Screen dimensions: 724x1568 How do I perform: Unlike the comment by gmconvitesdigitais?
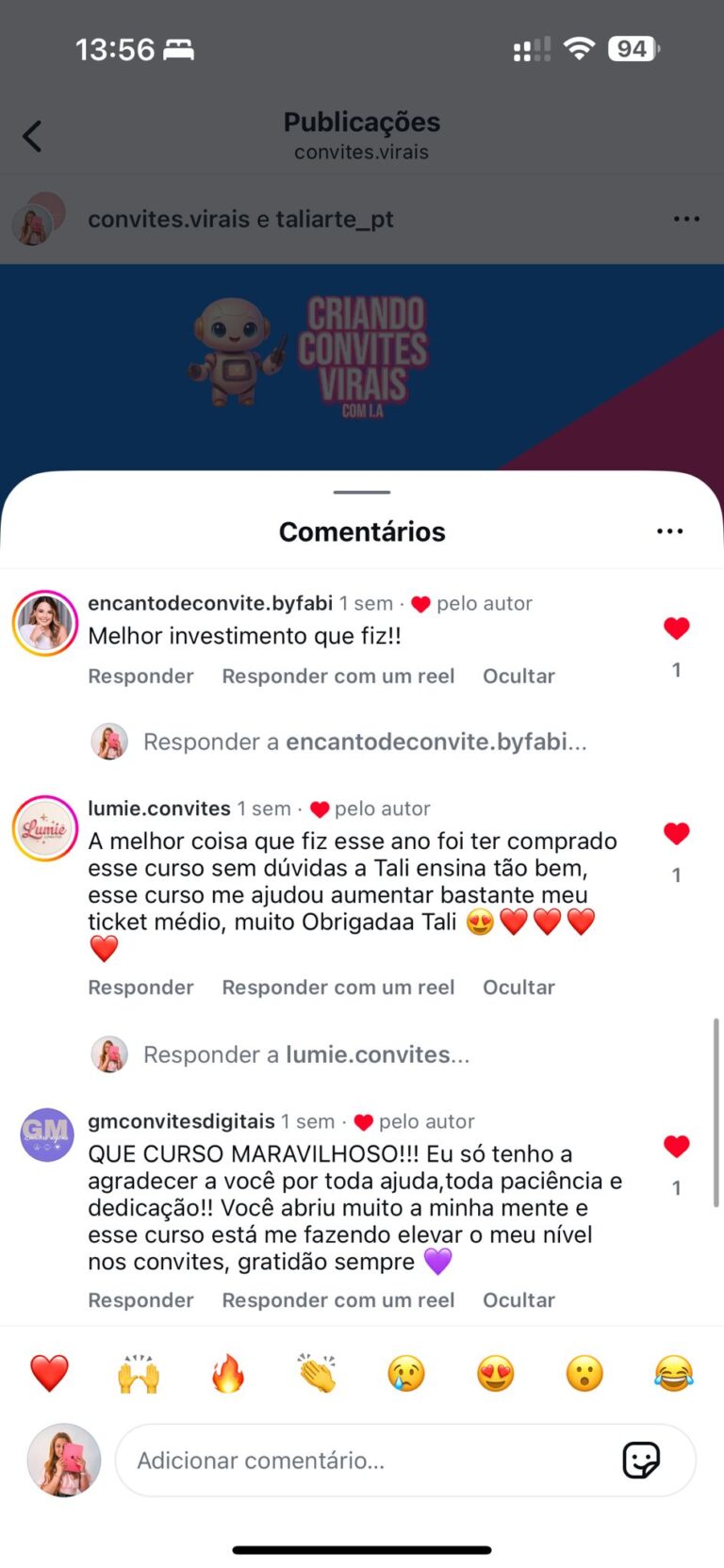[x=676, y=1147]
